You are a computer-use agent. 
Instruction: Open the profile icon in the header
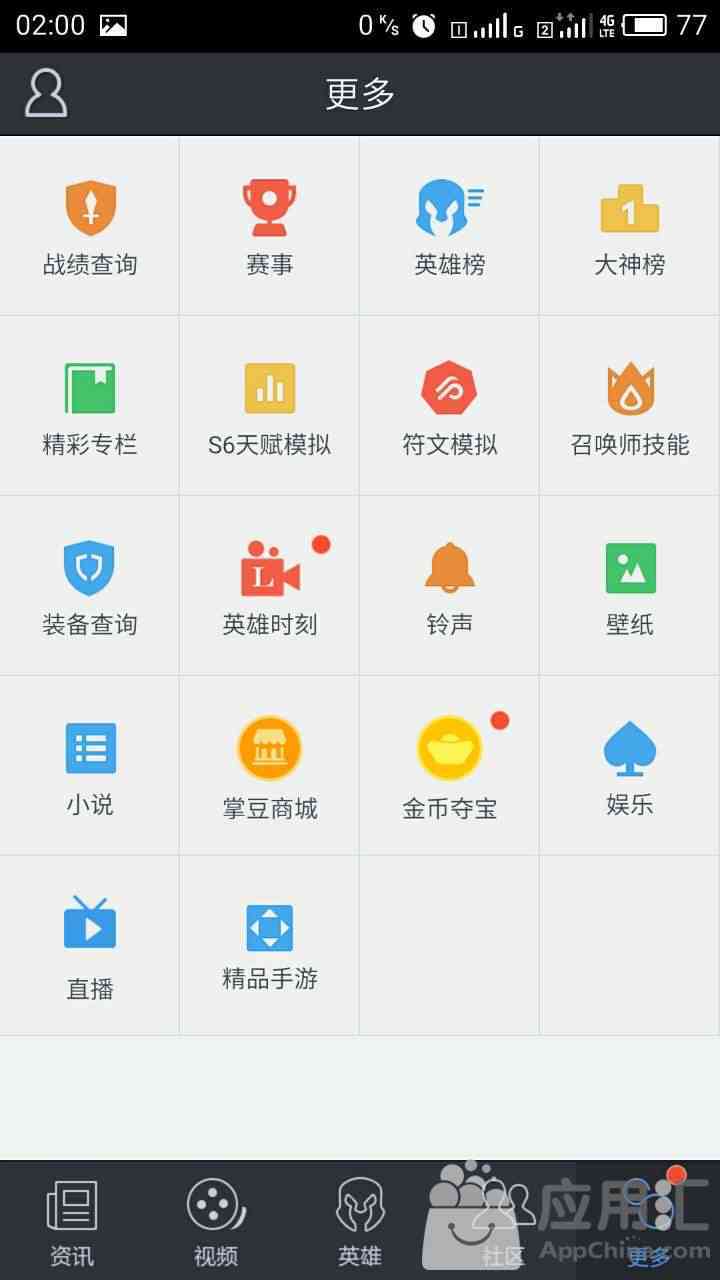[46, 93]
